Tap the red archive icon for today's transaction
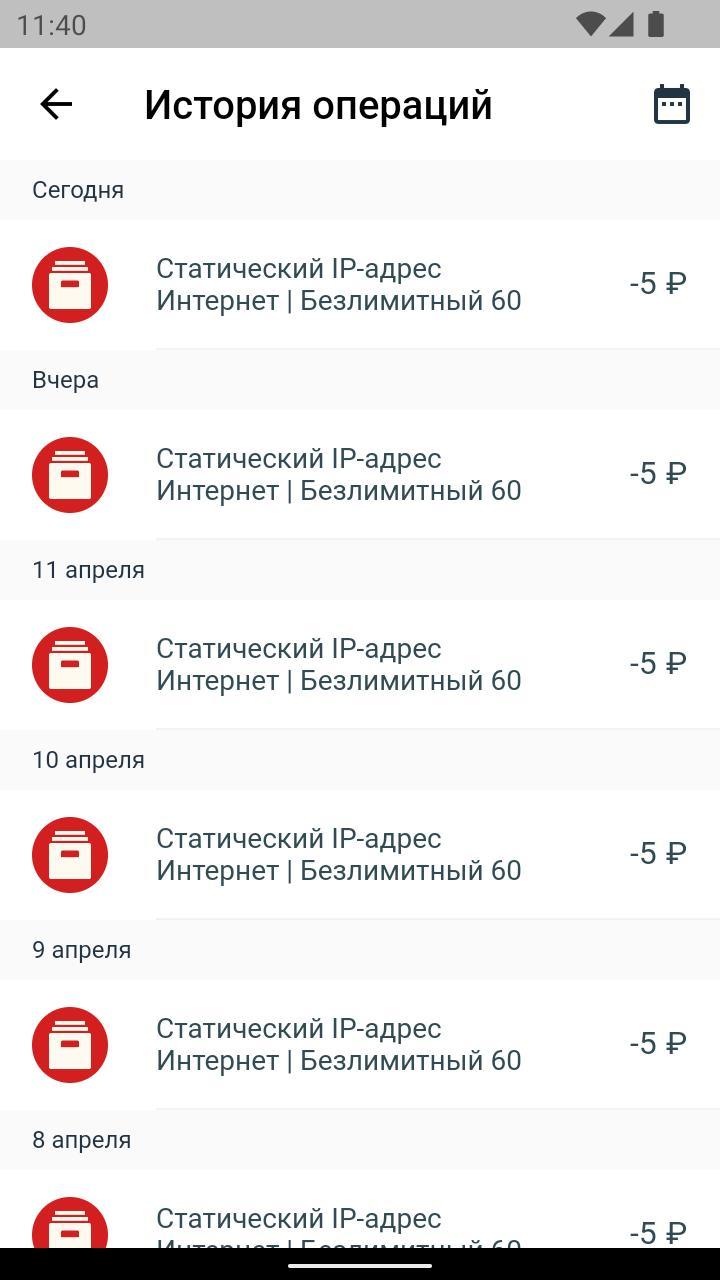The image size is (720, 1280). [70, 285]
